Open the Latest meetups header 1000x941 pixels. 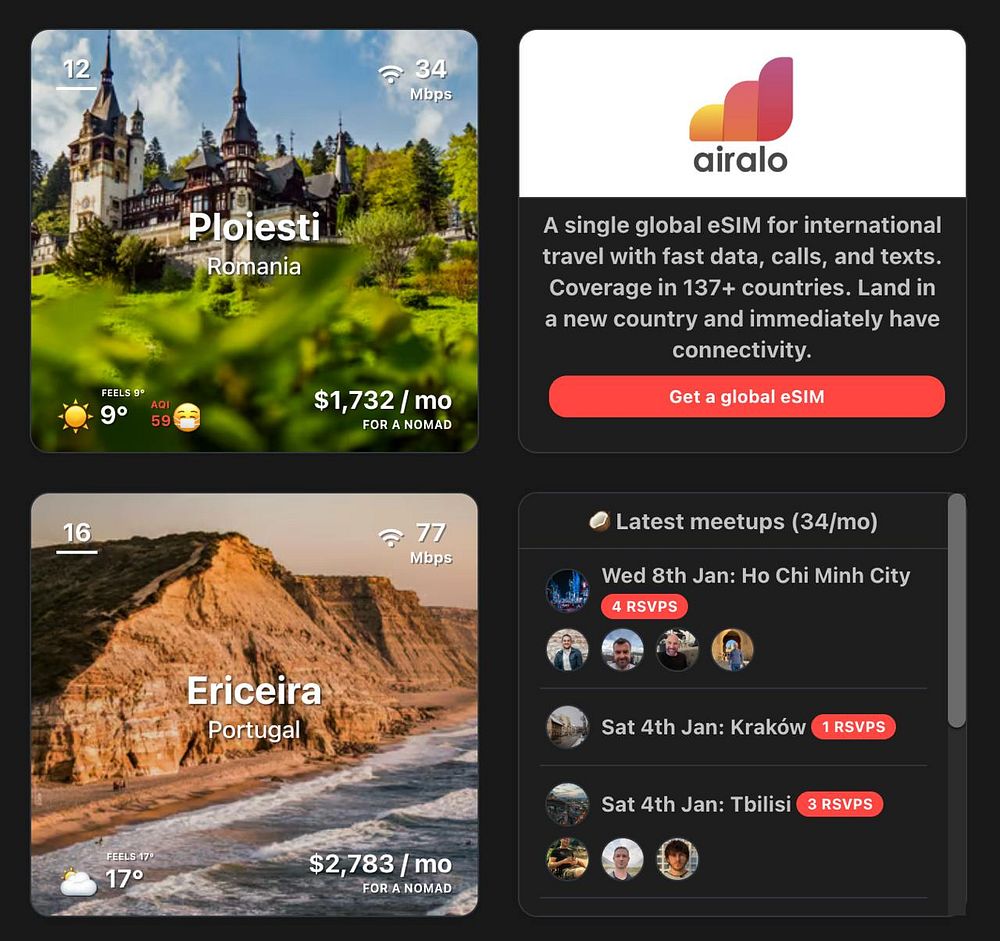(733, 521)
